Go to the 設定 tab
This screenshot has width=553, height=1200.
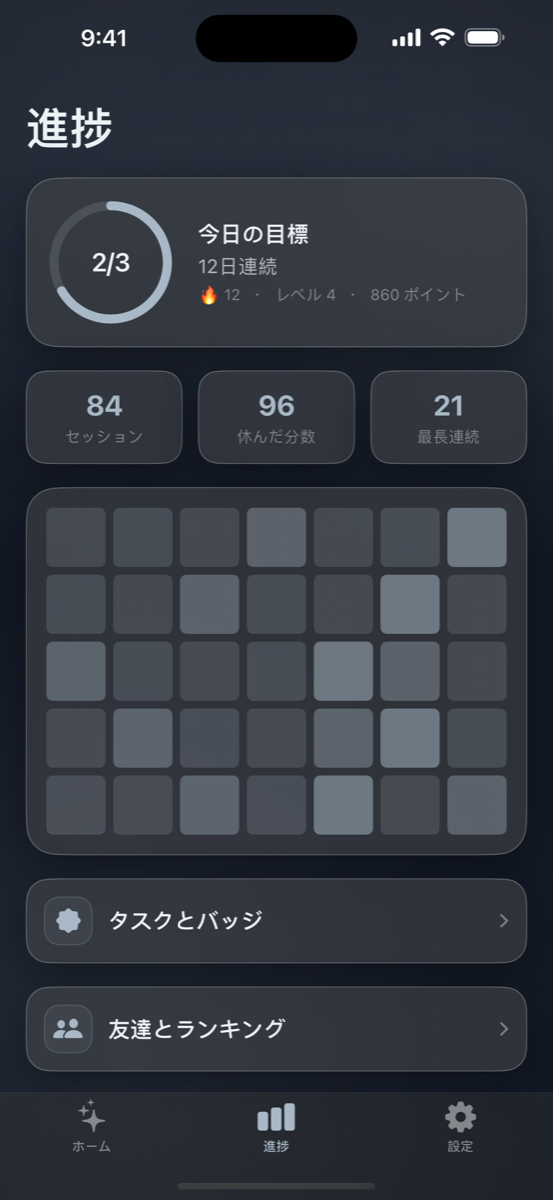coord(461,1127)
